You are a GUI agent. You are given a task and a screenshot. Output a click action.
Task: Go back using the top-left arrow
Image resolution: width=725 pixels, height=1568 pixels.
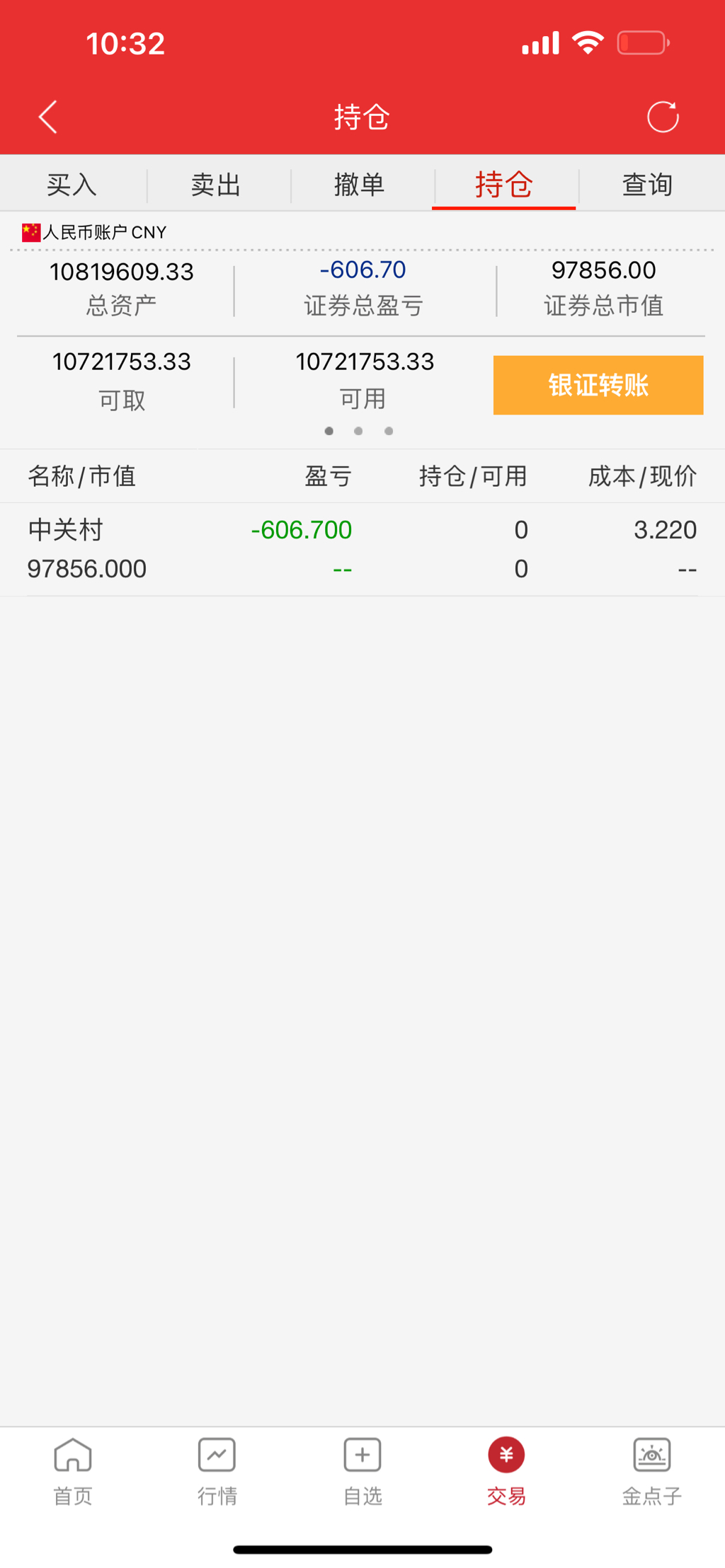tap(48, 117)
